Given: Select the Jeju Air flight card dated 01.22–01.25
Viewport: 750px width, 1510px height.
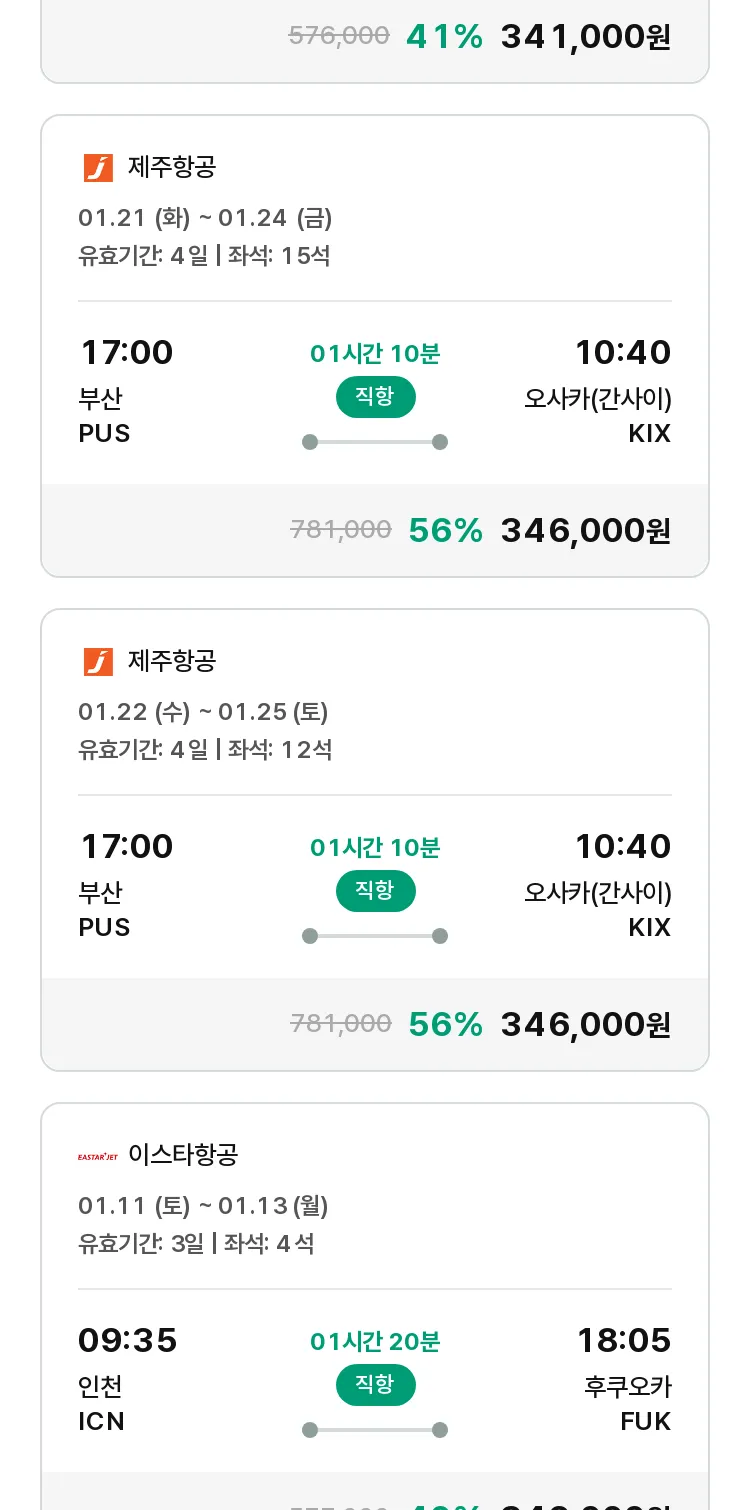Looking at the screenshot, I should click(x=375, y=840).
